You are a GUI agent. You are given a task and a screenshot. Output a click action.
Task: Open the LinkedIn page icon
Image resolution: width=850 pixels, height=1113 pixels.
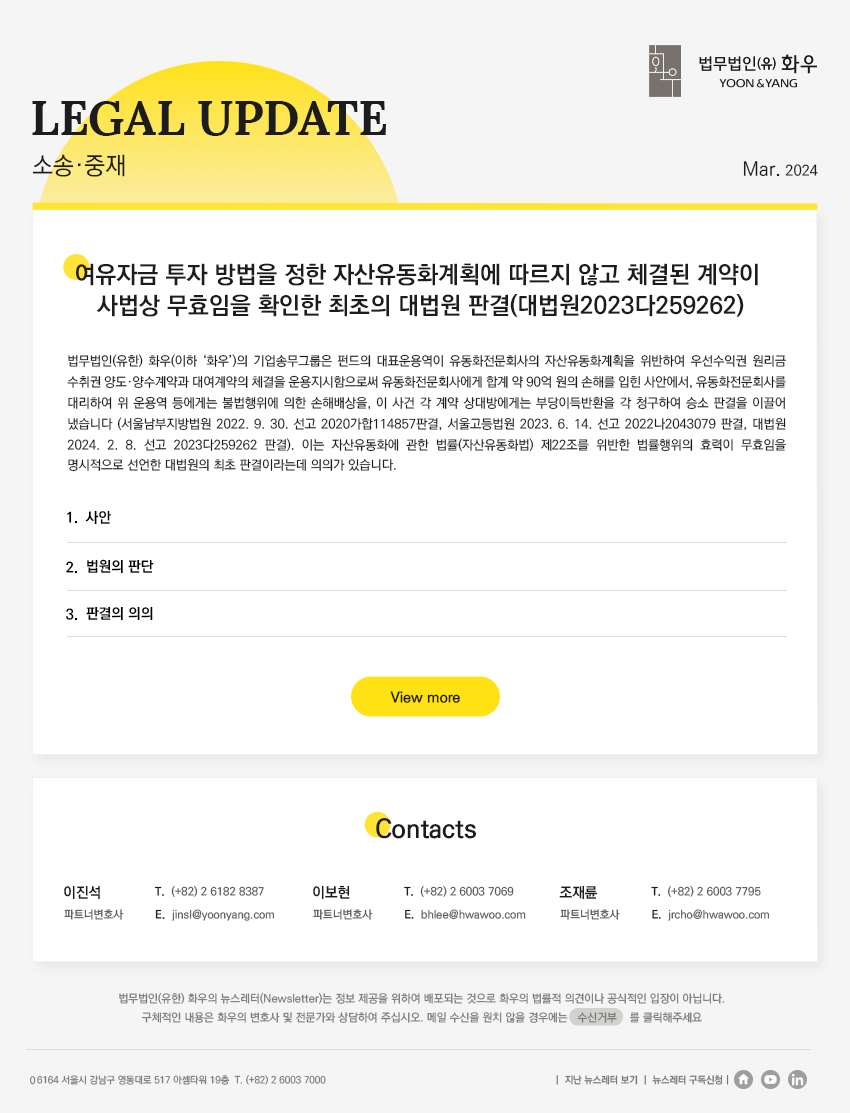798,1079
